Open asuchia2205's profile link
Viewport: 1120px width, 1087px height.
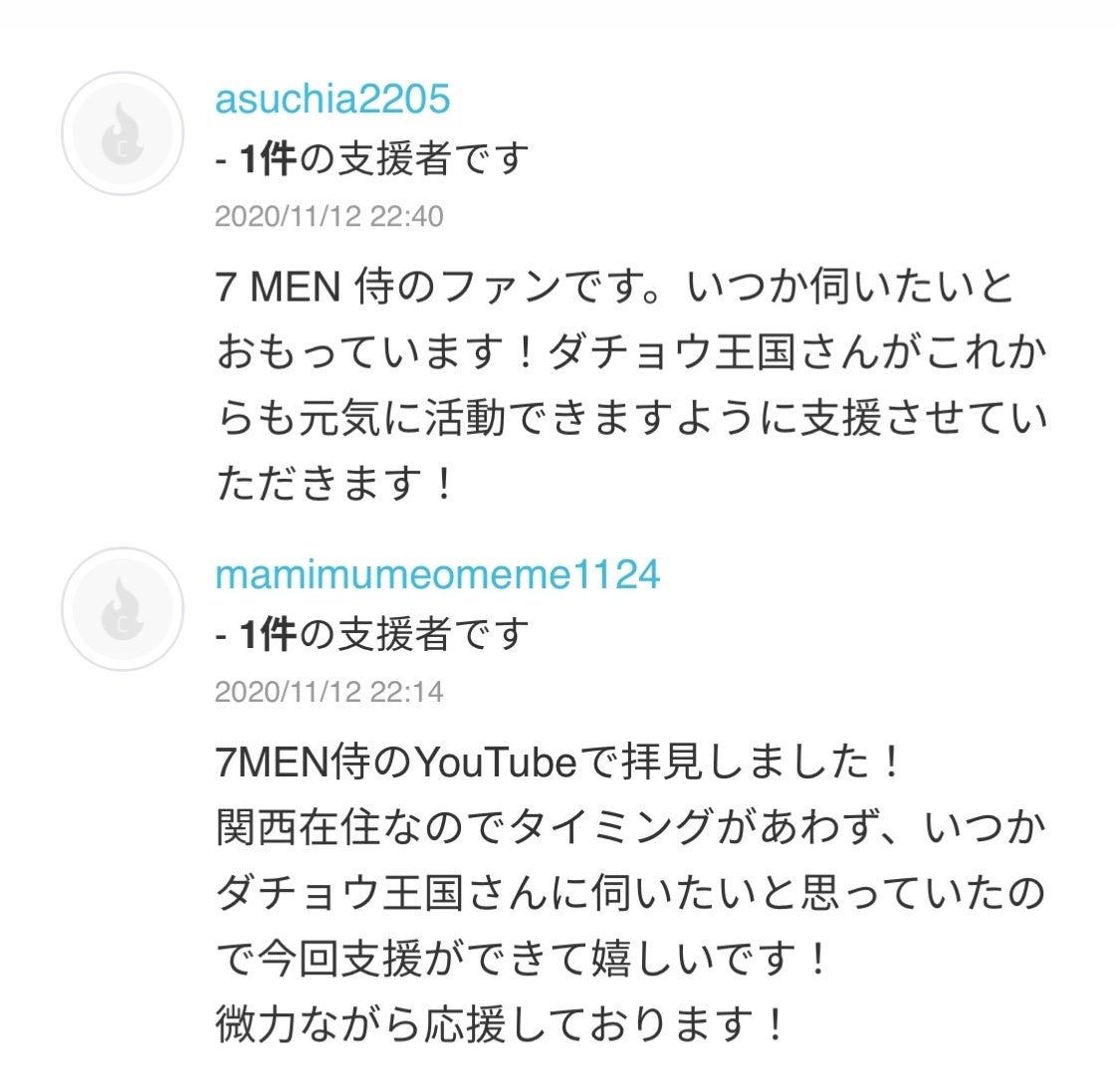coord(333,100)
